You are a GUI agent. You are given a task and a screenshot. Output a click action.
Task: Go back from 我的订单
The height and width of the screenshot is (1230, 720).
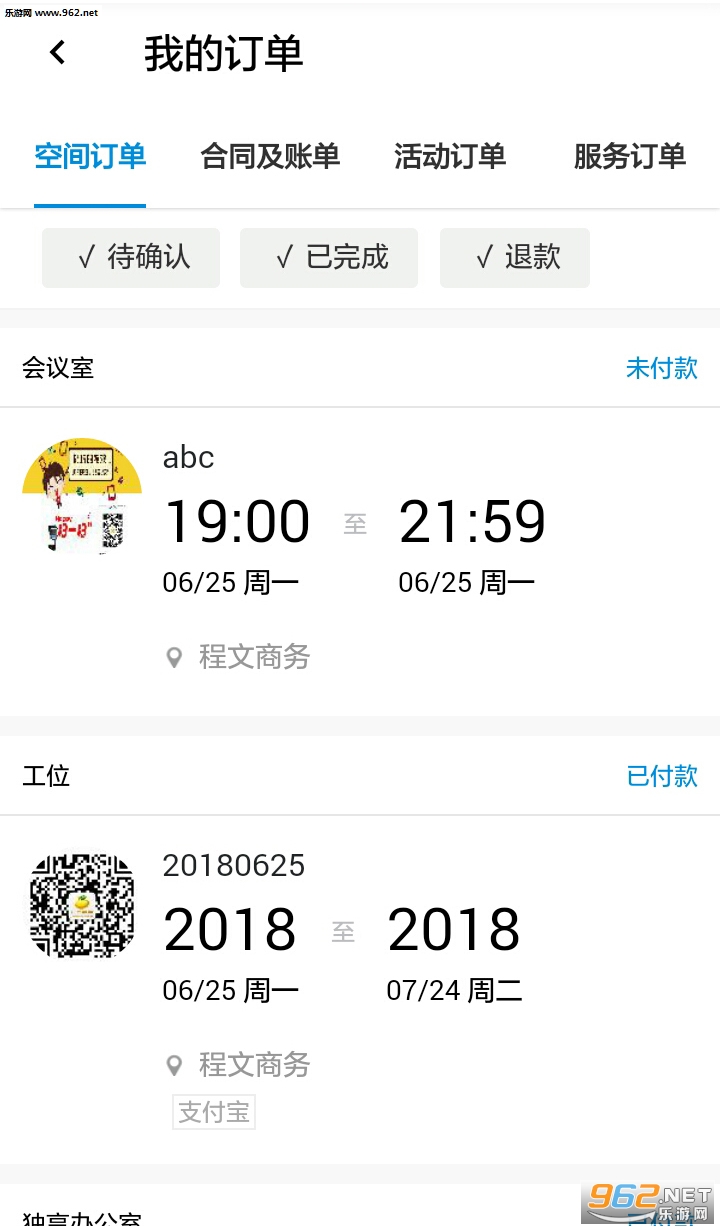pos(58,53)
